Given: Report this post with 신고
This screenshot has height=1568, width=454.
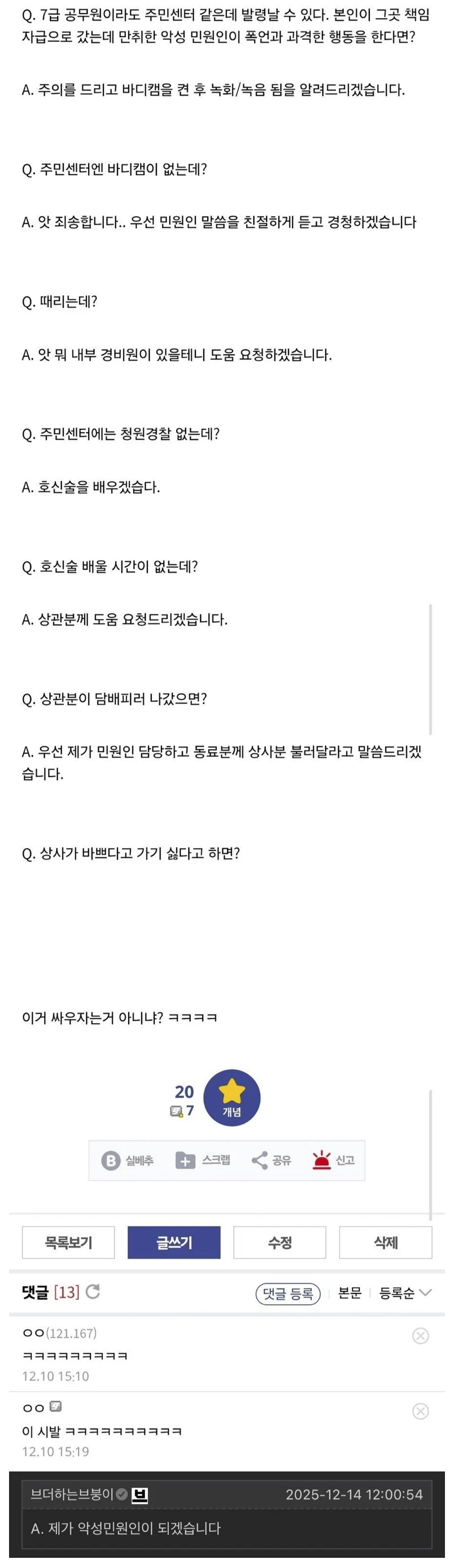Looking at the screenshot, I should (333, 1160).
